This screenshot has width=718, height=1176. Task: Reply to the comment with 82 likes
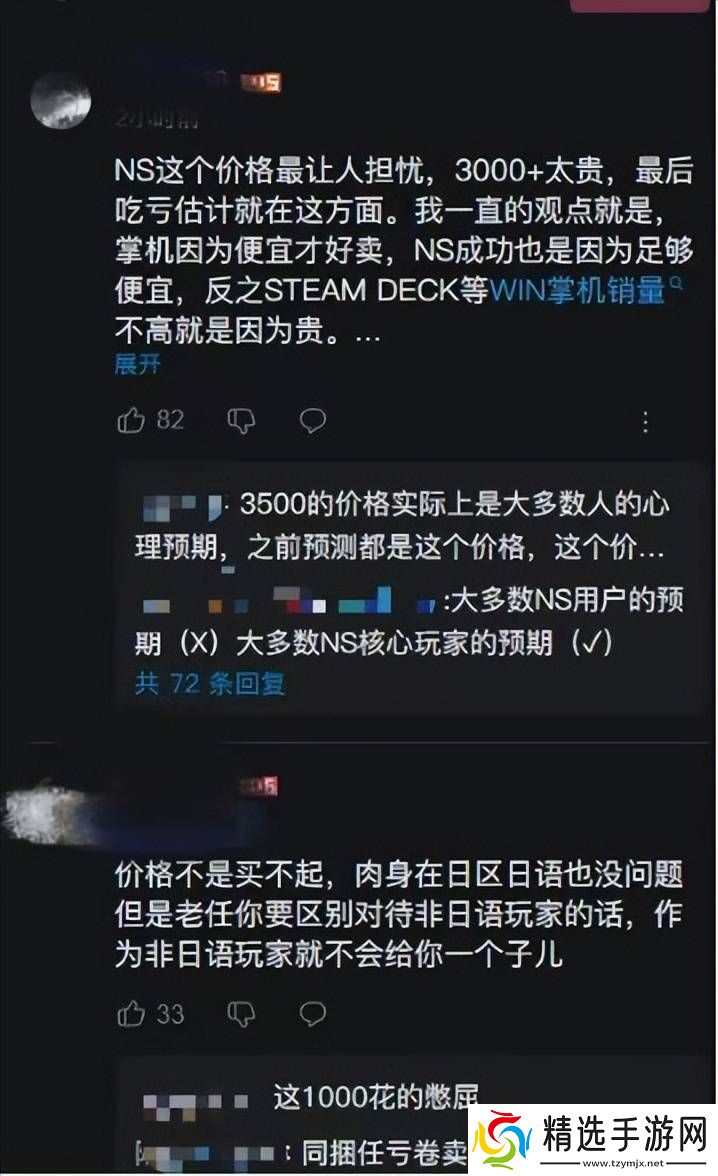[313, 420]
